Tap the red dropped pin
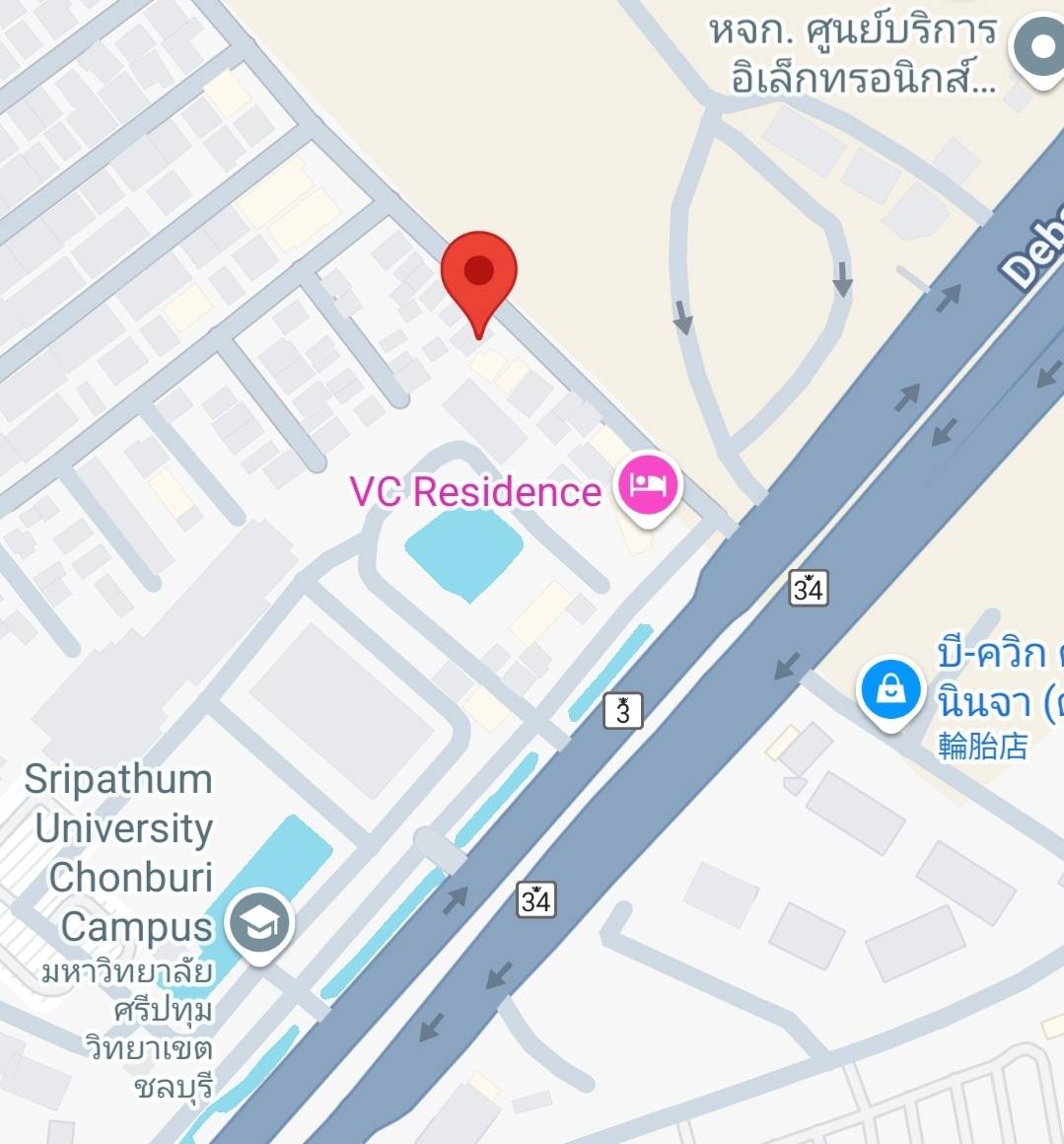Screen dimensions: 1064x1144 [478, 274]
